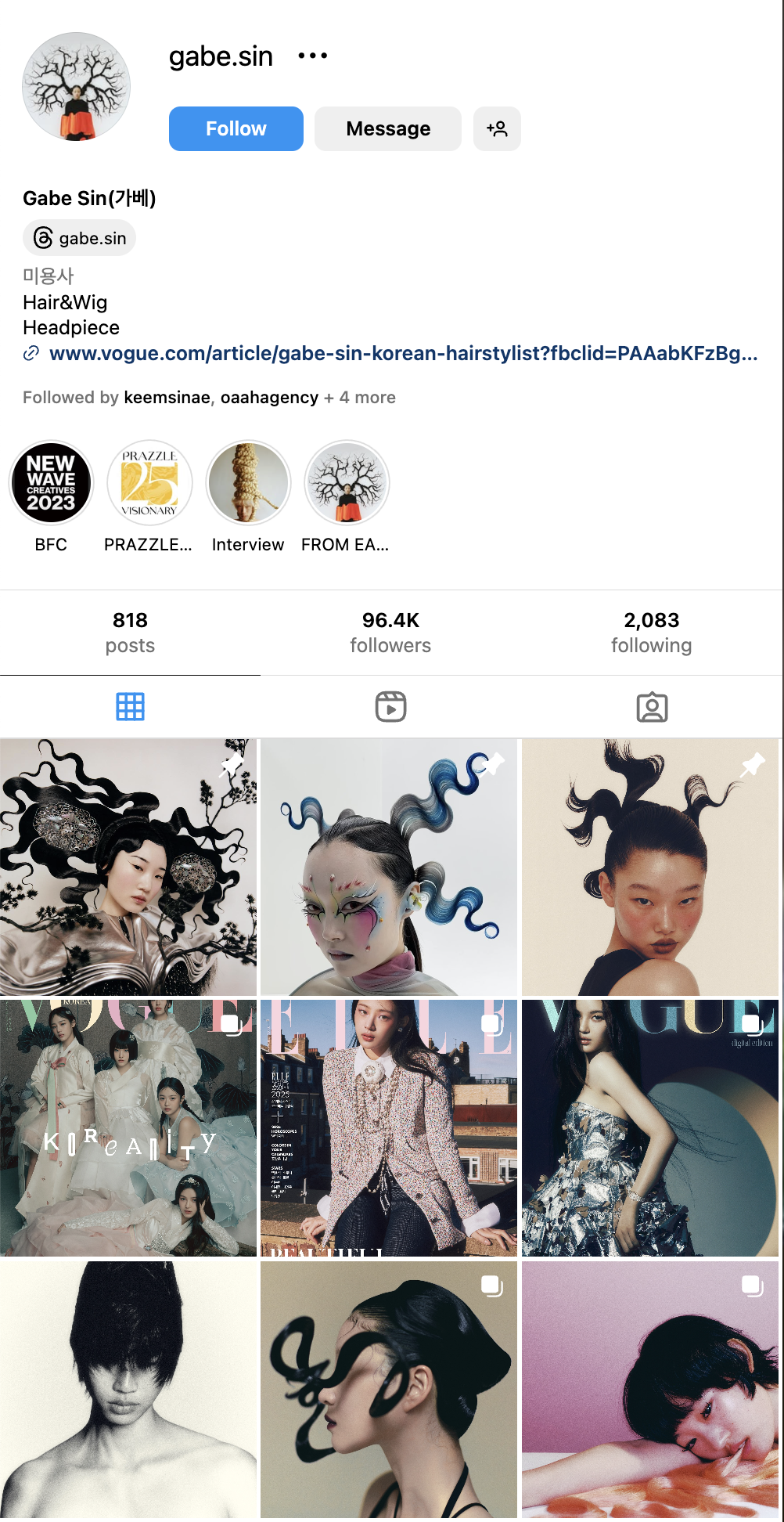The height and width of the screenshot is (1522, 784).
Task: View the 2,083 following list
Action: (651, 632)
